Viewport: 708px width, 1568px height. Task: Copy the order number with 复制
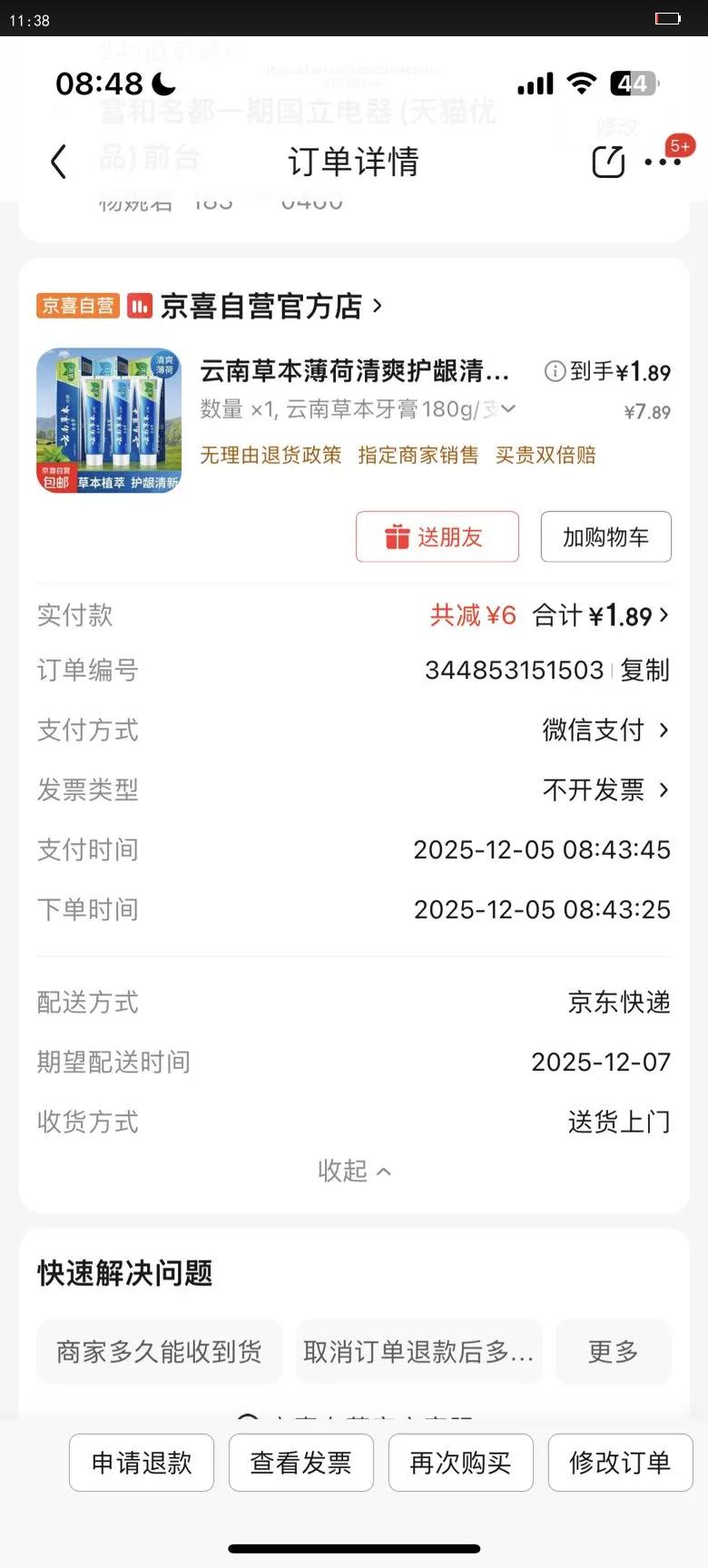(645, 671)
